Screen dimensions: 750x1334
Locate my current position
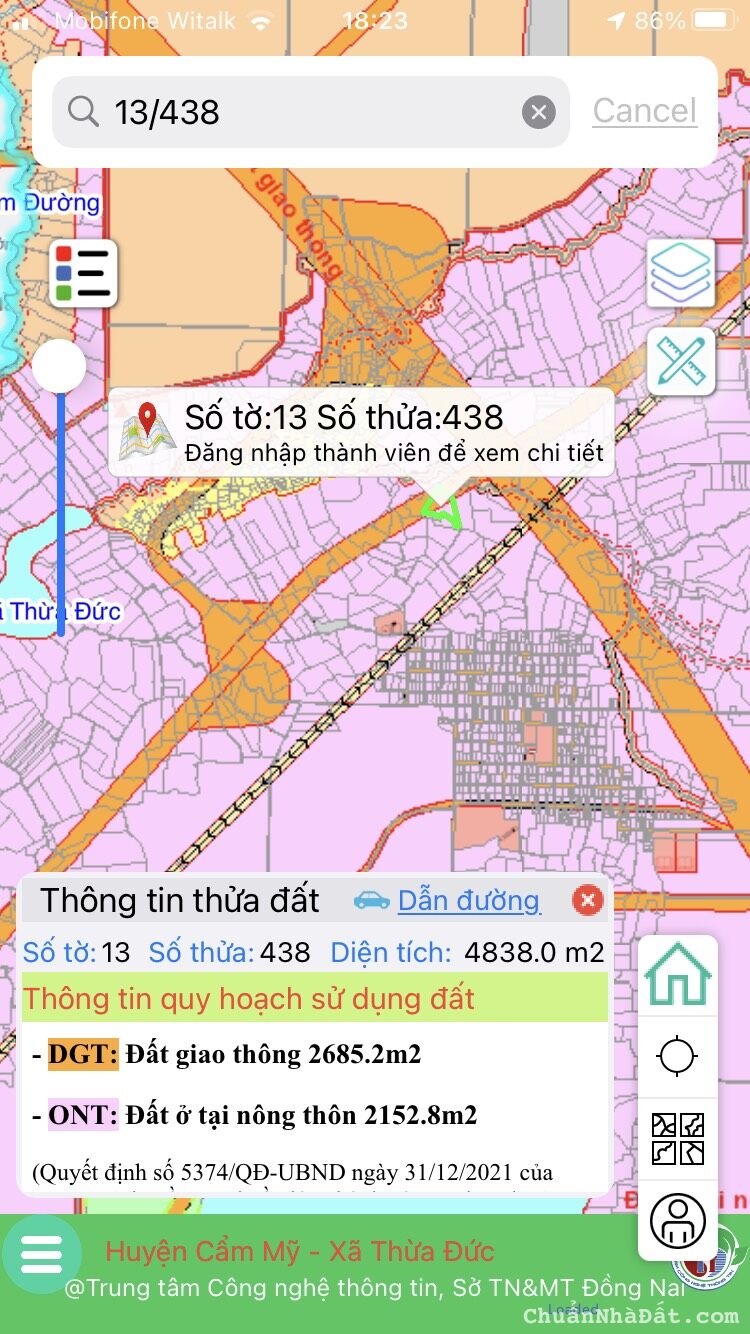(677, 1056)
